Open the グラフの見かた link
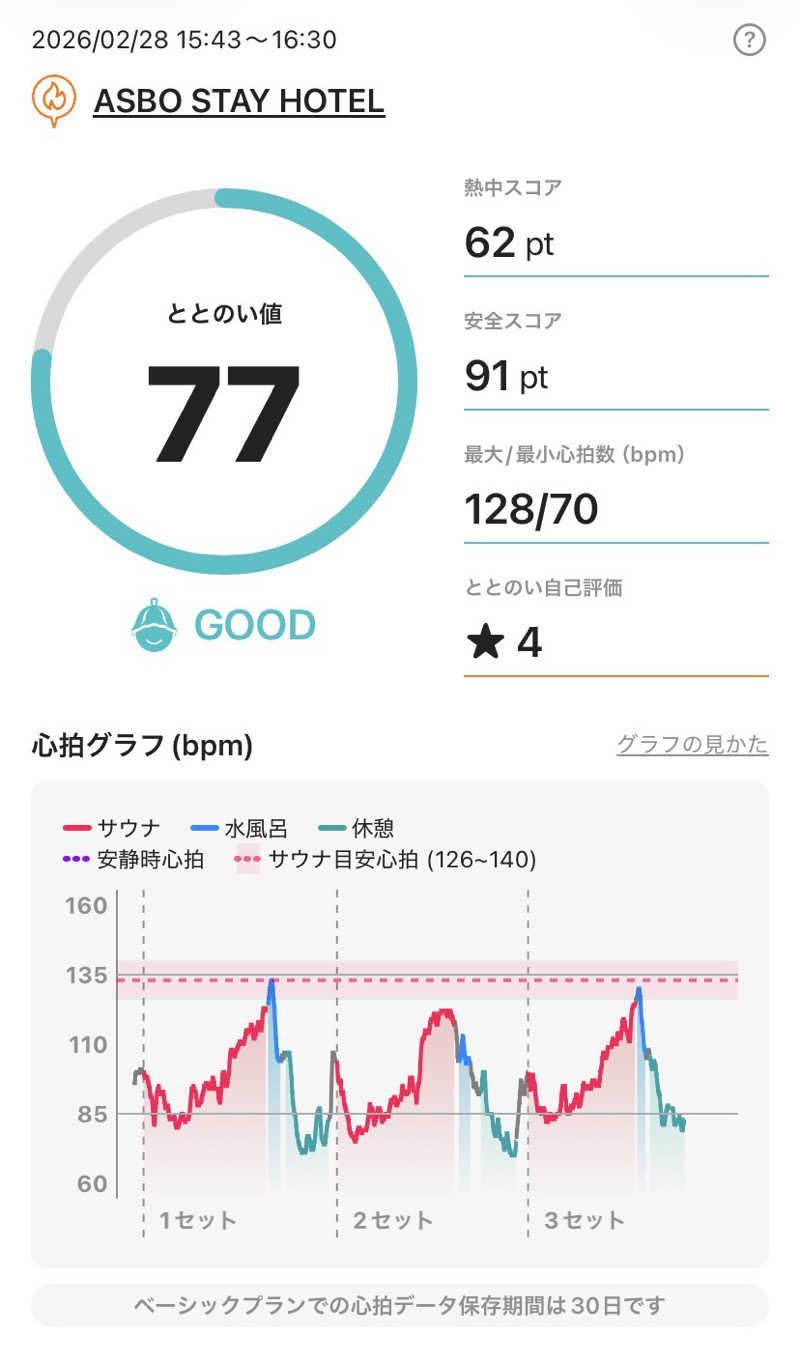 coord(693,744)
